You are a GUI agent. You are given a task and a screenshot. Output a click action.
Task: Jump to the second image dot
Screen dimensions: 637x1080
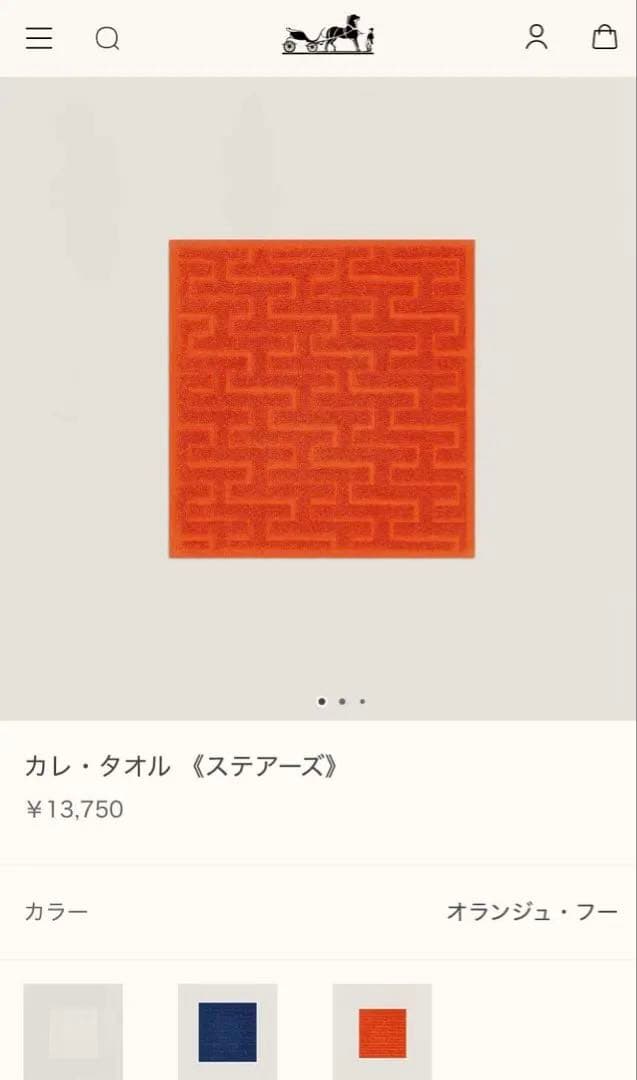coord(342,702)
